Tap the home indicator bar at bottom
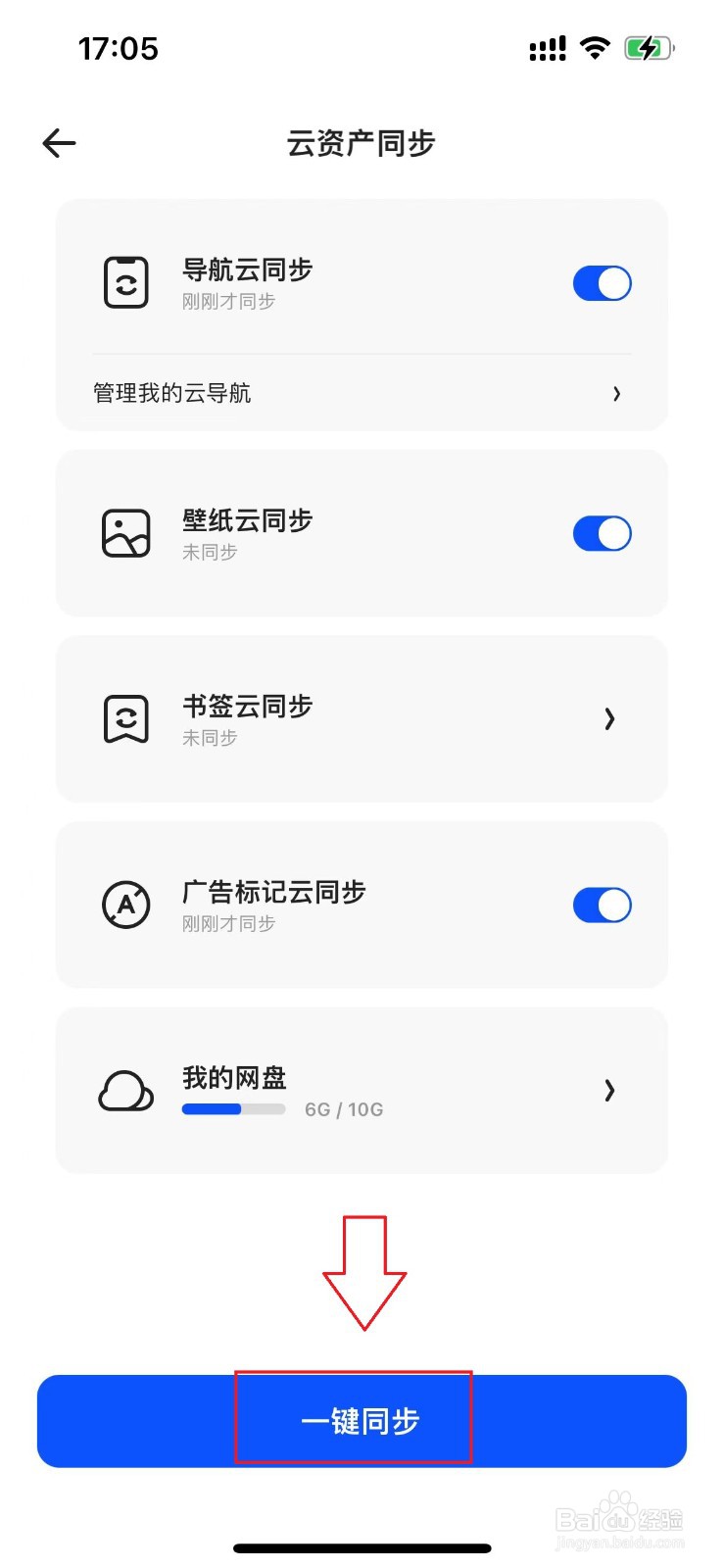This screenshot has height=1568, width=724. (x=362, y=1547)
